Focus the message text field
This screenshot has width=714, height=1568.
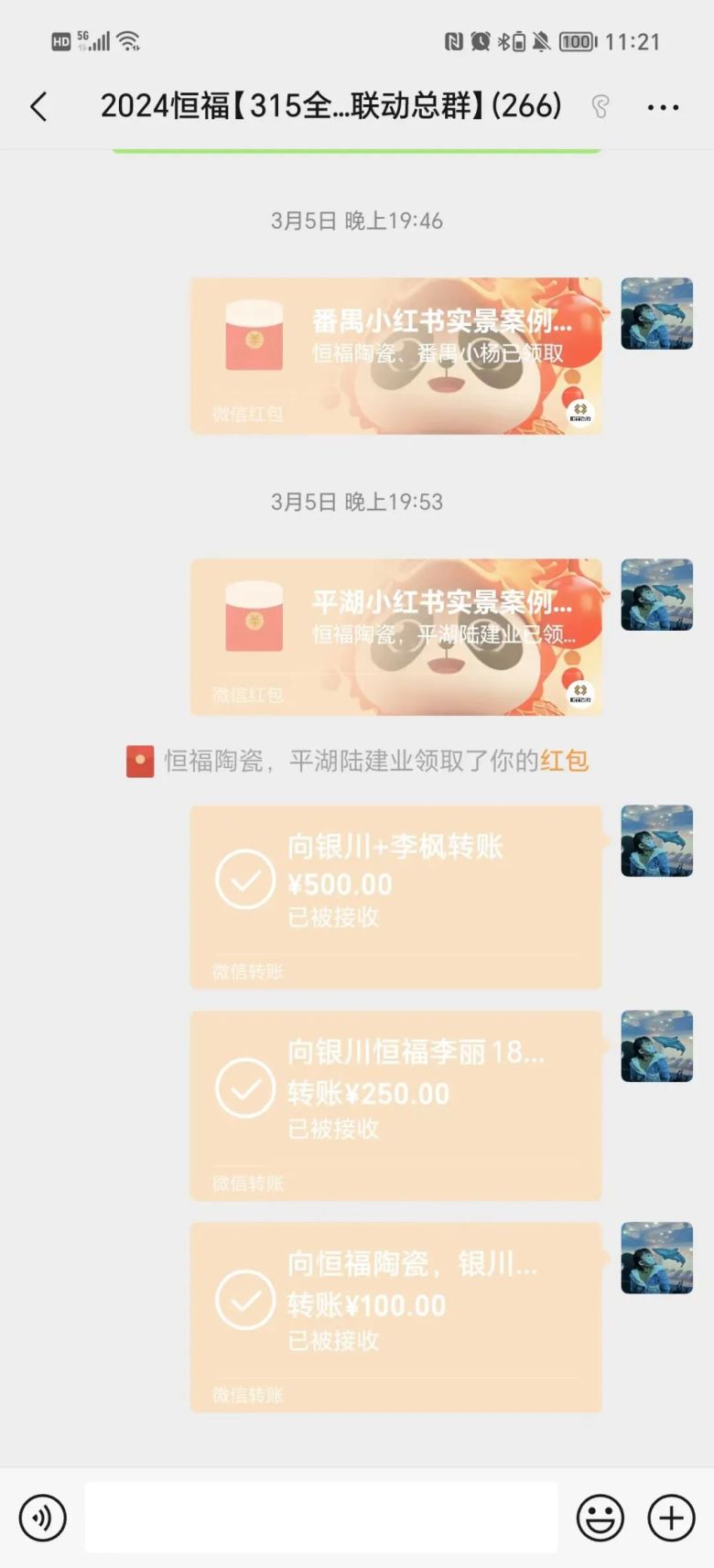click(320, 1518)
